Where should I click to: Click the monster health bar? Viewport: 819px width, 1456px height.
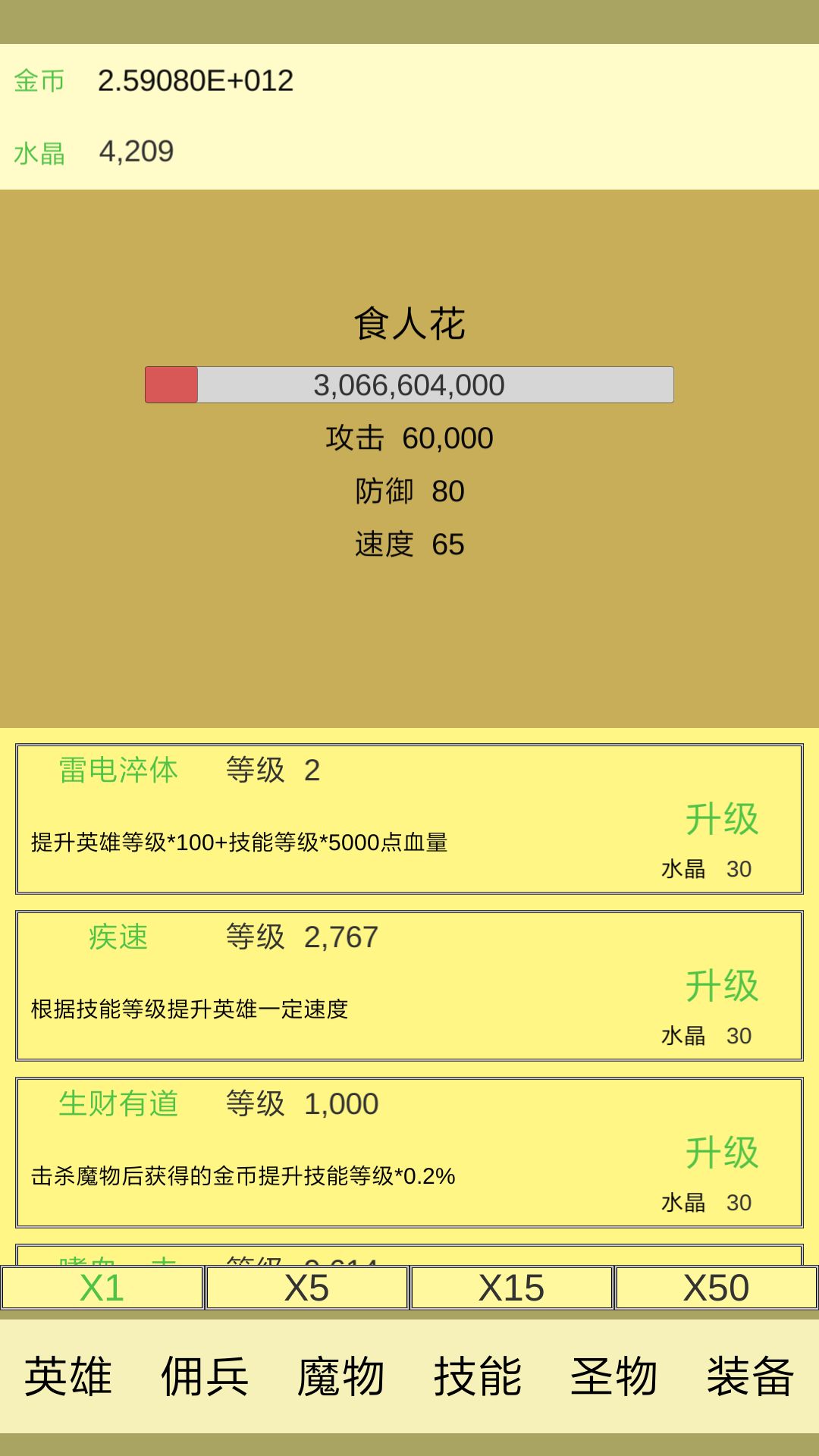click(409, 384)
